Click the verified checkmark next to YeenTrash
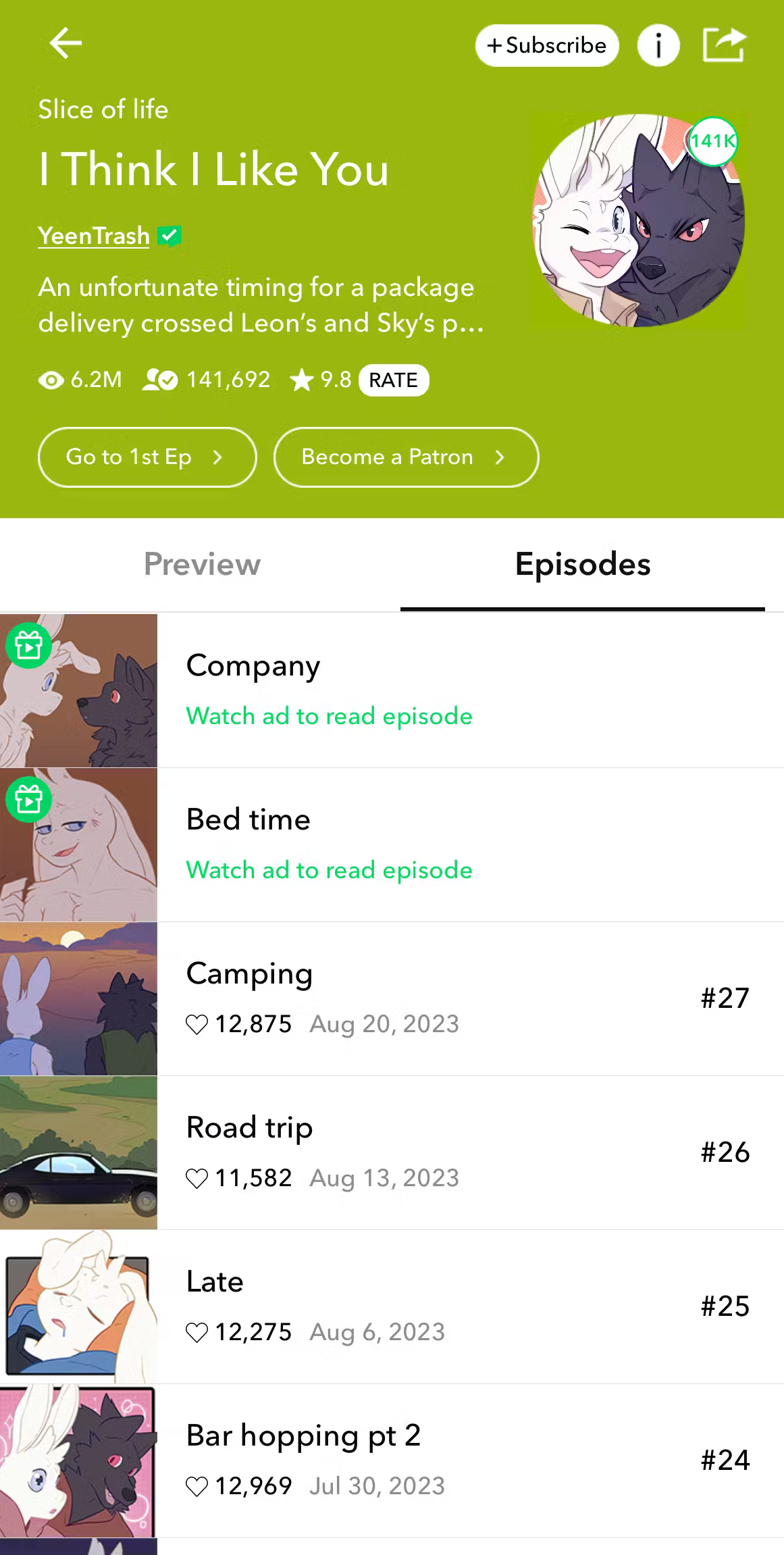The width and height of the screenshot is (784, 1555). pos(169,235)
